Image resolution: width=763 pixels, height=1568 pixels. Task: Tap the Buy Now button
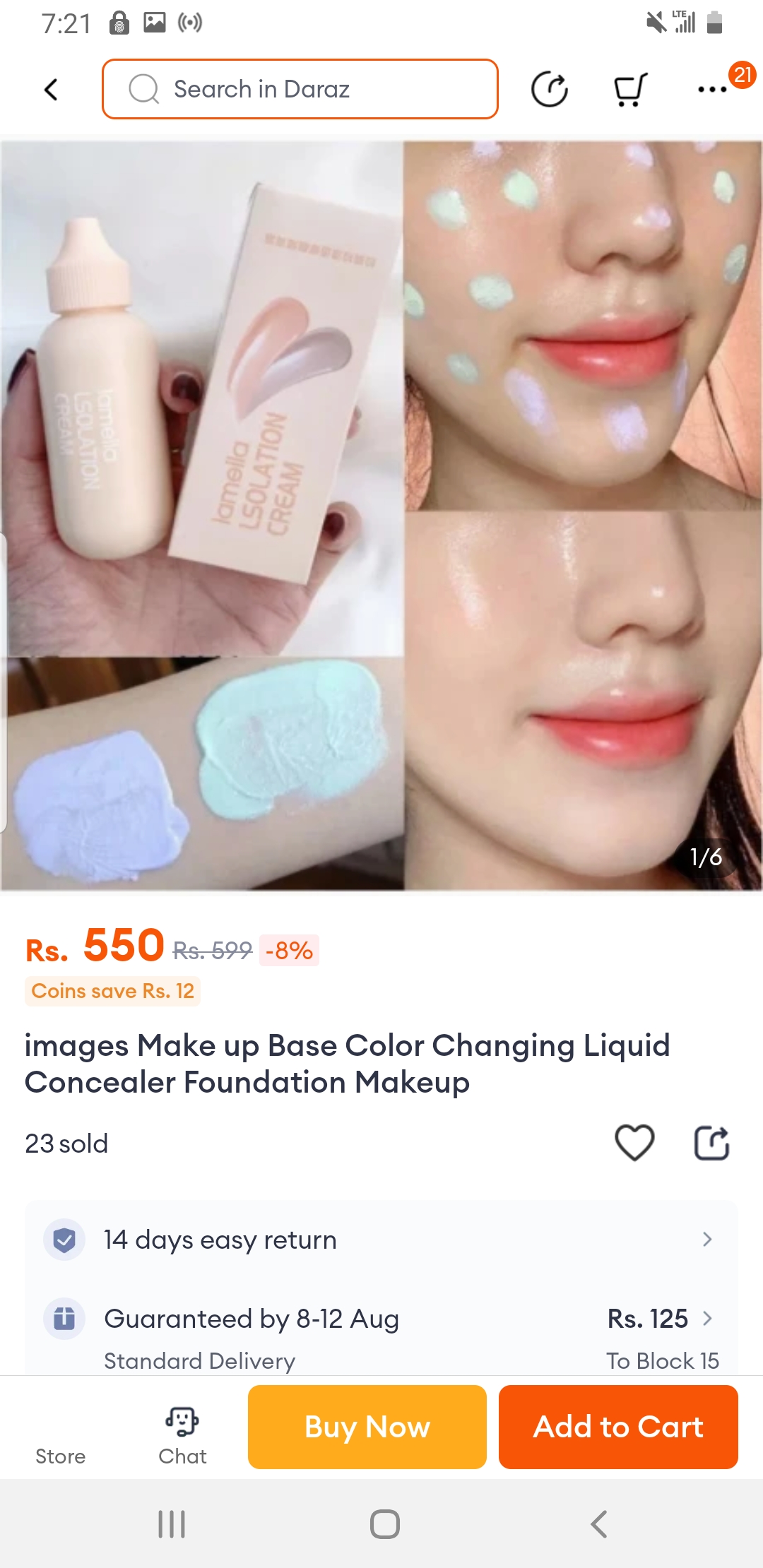click(x=367, y=1427)
